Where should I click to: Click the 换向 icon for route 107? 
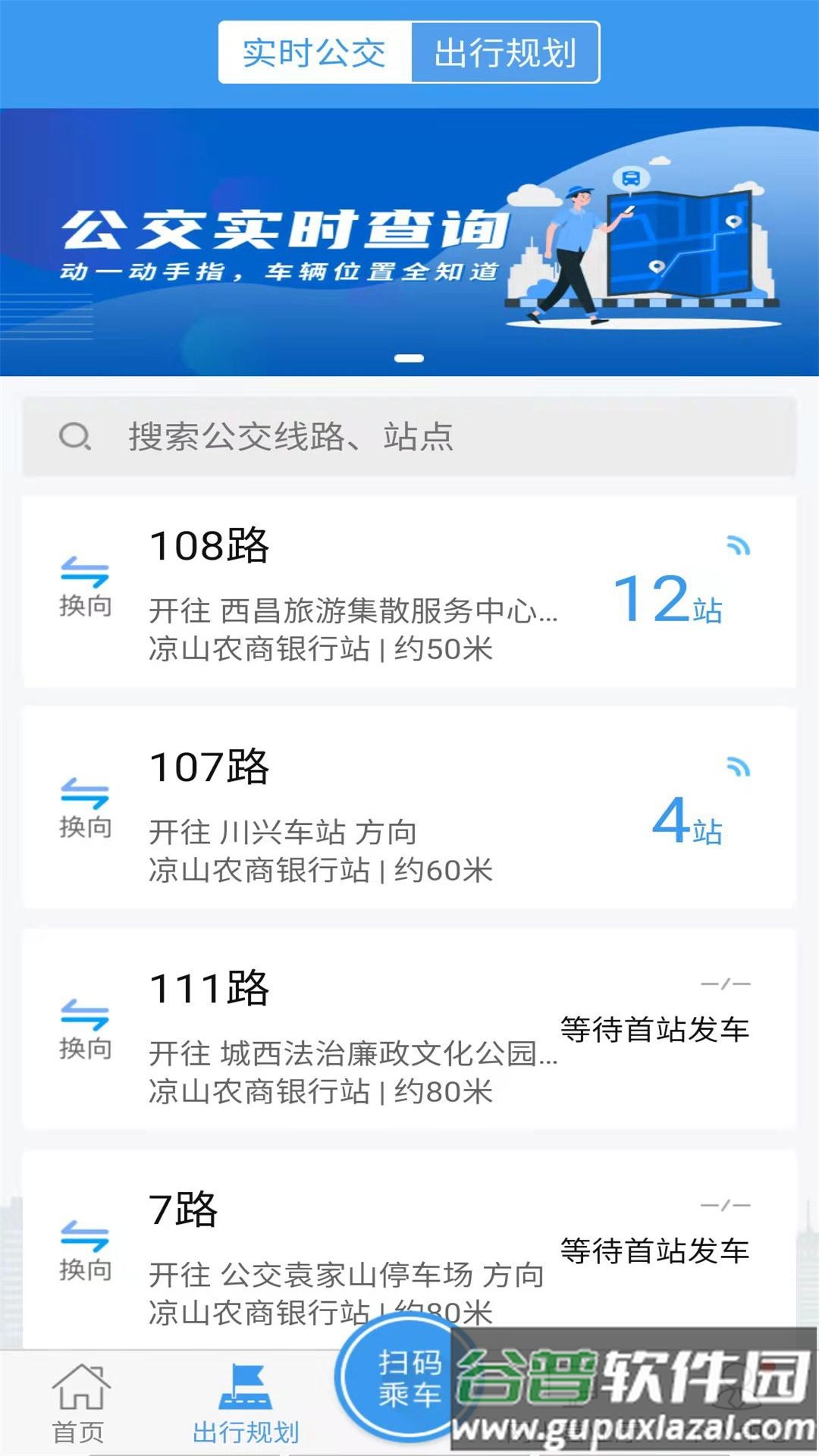pos(86,808)
